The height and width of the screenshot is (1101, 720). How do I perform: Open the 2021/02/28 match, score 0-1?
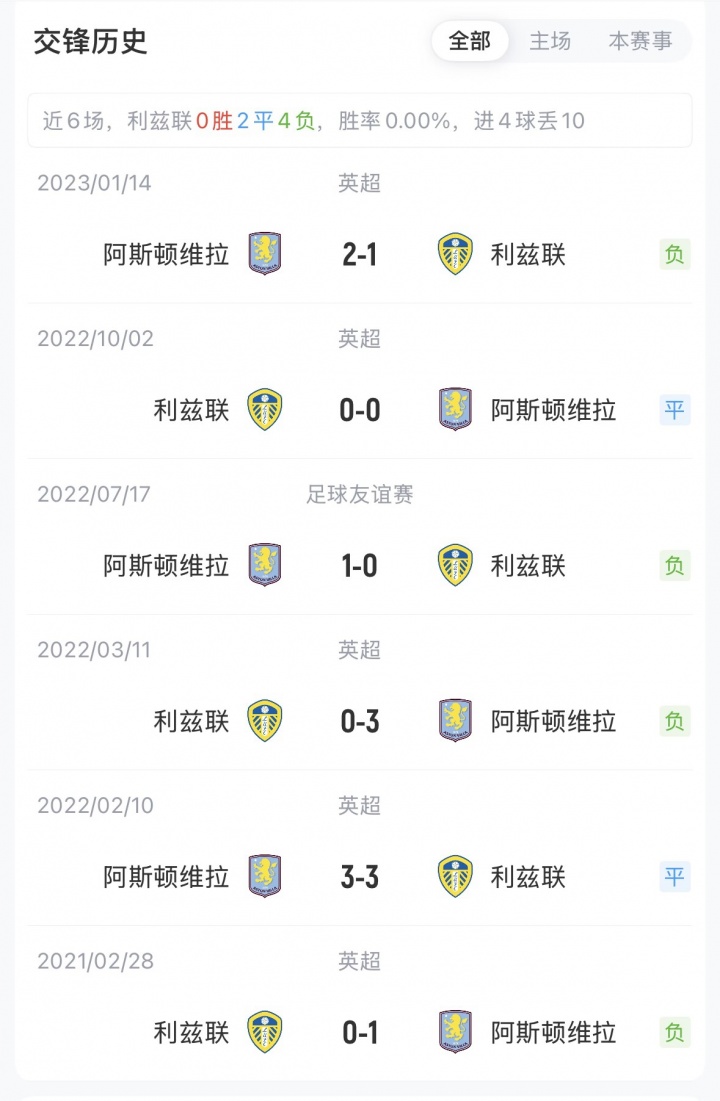click(x=360, y=1032)
